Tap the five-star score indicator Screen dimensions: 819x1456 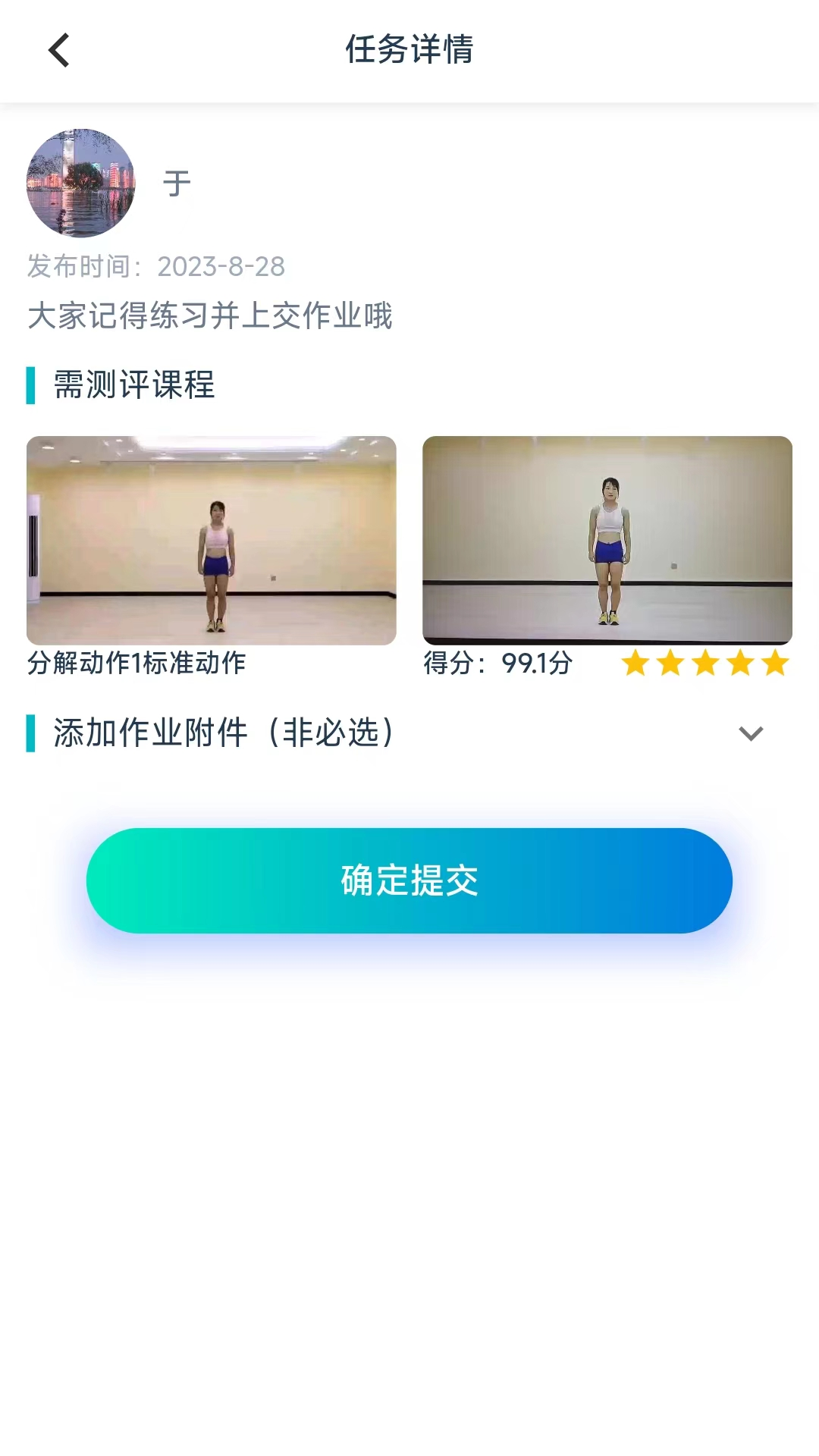pos(704,662)
